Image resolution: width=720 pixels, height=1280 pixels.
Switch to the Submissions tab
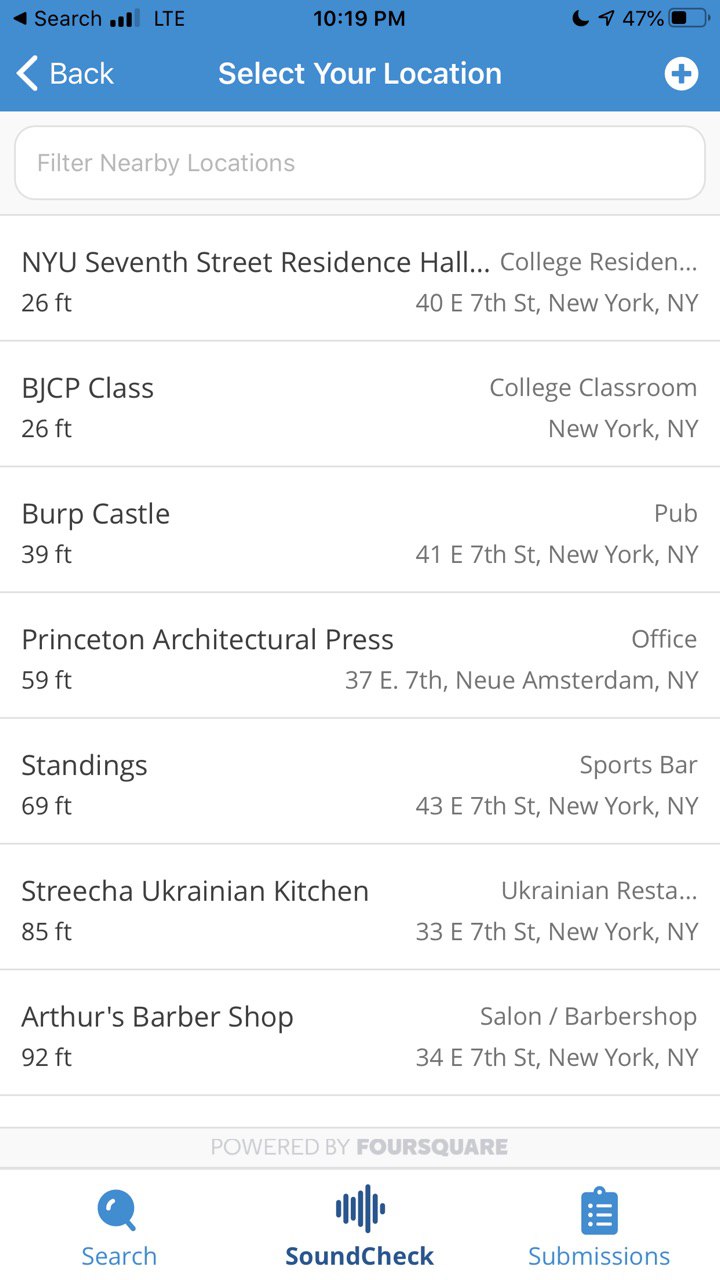(x=599, y=1226)
